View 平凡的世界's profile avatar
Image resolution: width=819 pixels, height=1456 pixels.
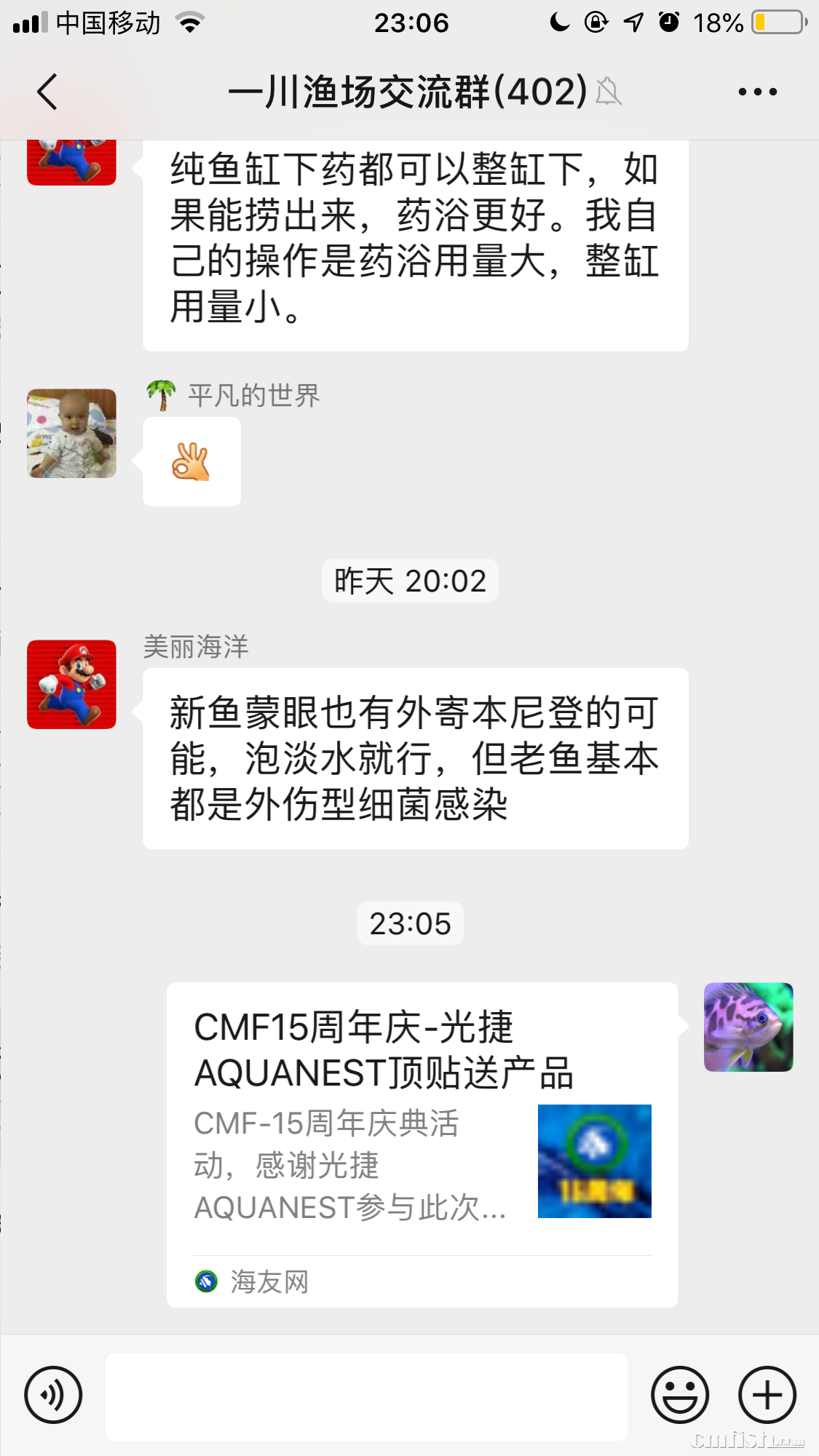71,433
